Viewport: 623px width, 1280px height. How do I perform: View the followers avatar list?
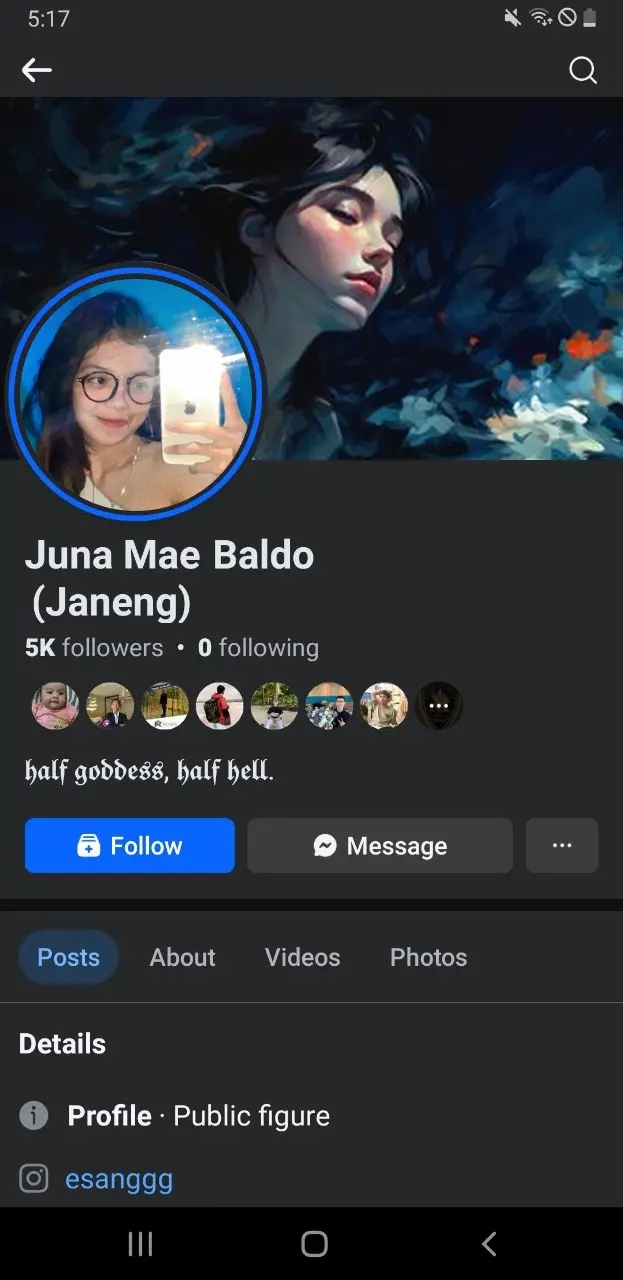point(247,706)
